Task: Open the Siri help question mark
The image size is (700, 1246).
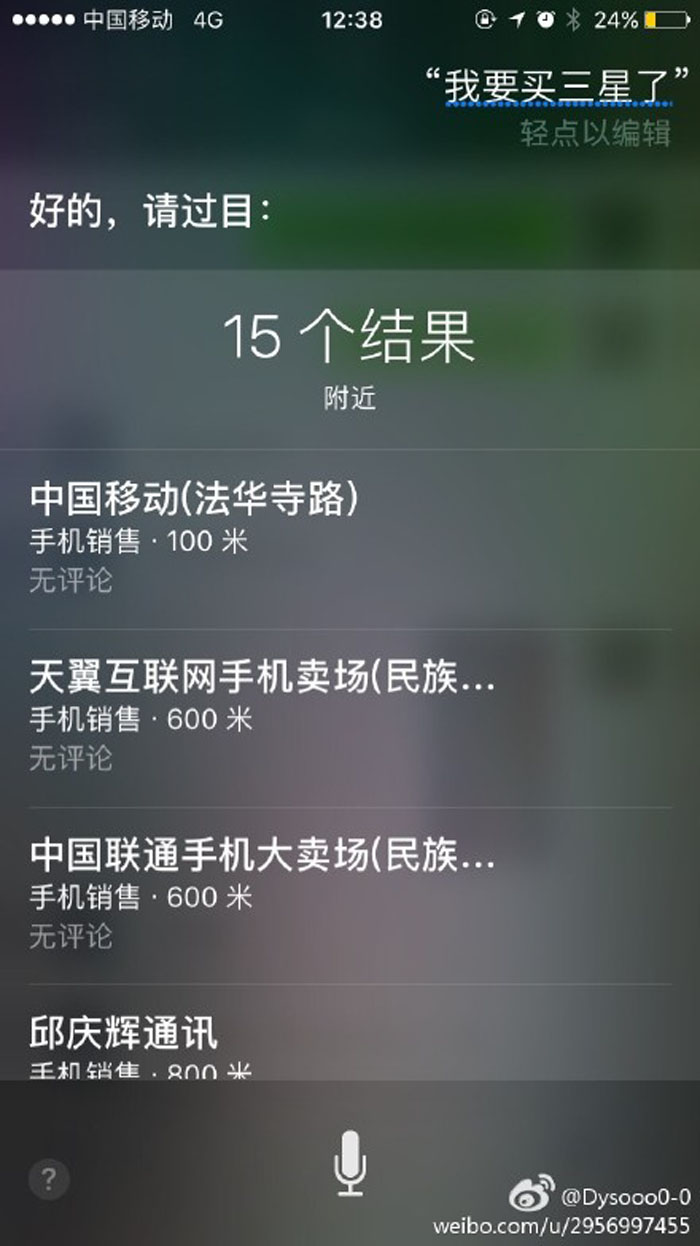Action: point(49,1179)
